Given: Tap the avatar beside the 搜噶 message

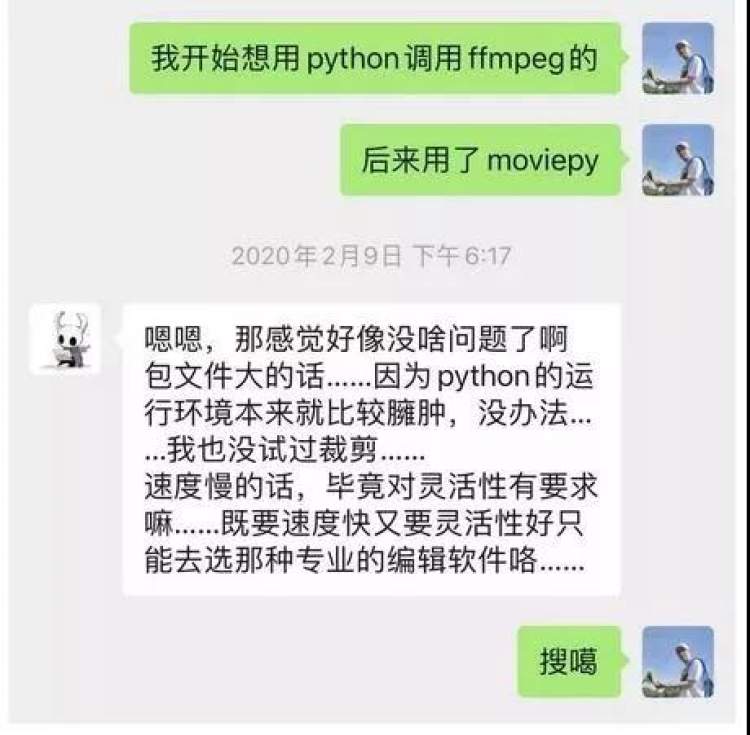Looking at the screenshot, I should [x=678, y=662].
